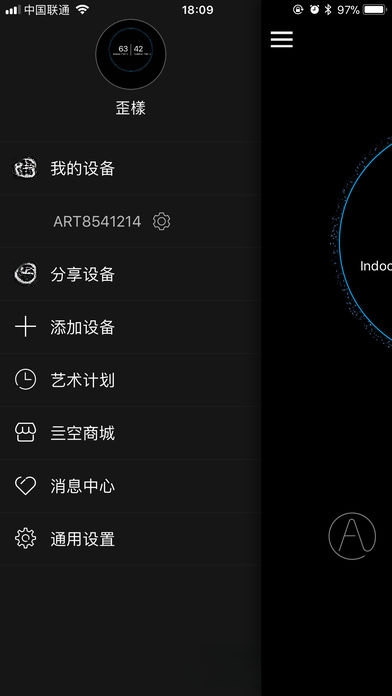Tap the circular A button
The height and width of the screenshot is (696, 392).
coord(352,536)
